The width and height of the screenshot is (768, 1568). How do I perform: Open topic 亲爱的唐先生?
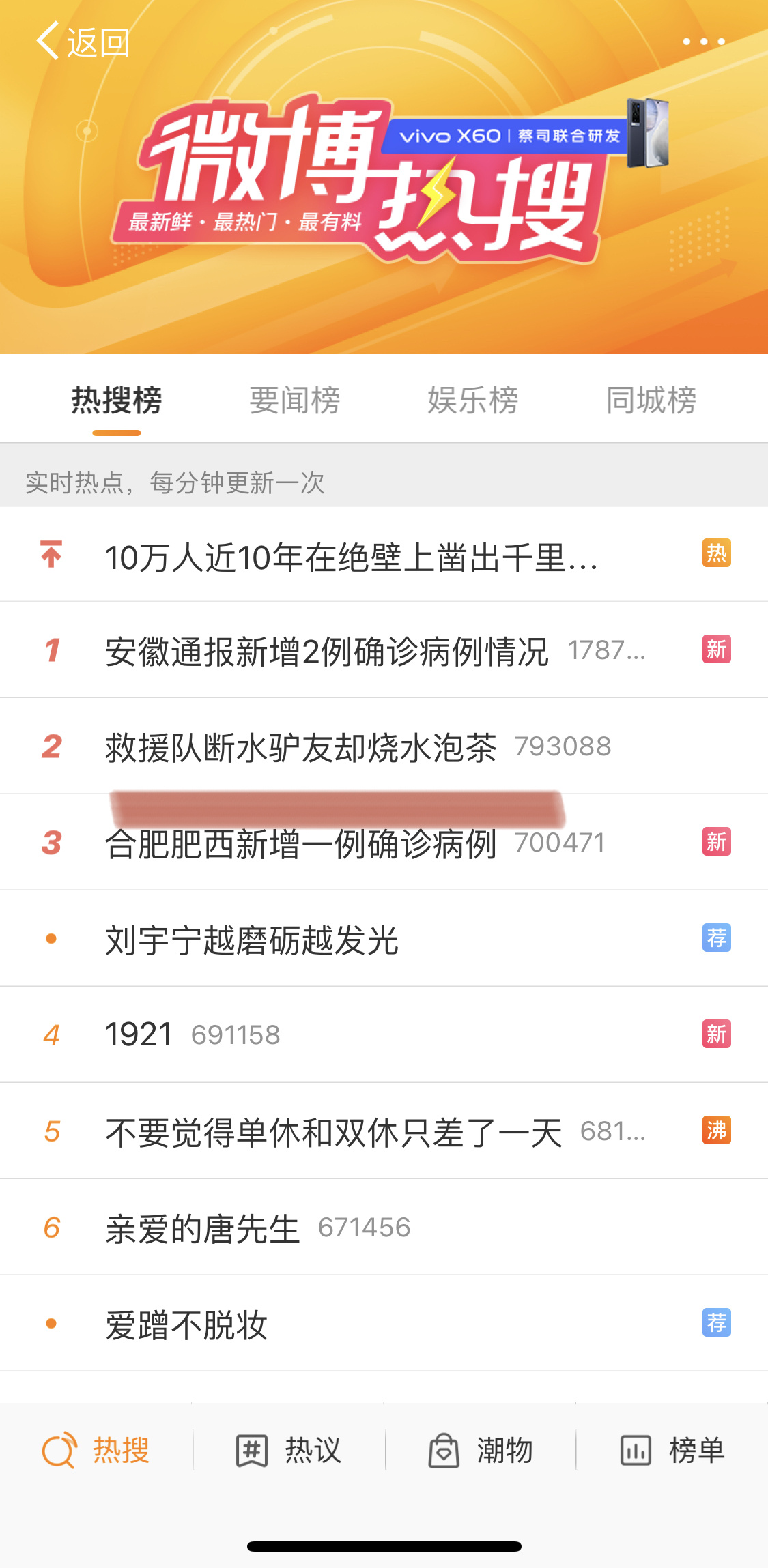(x=202, y=1229)
